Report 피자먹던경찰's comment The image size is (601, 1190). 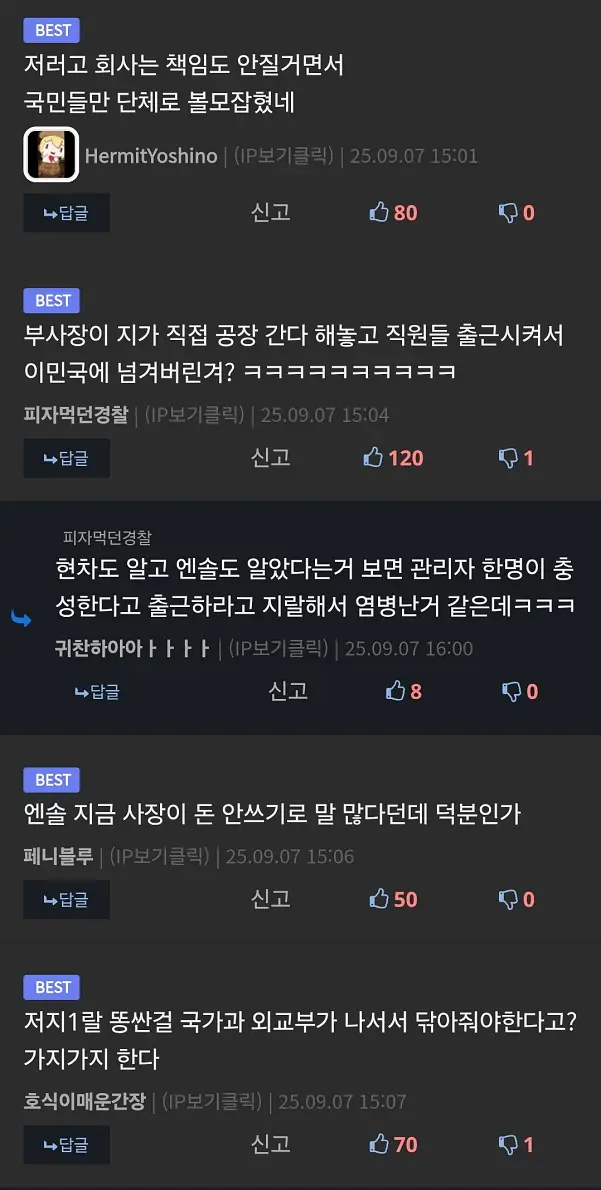click(270, 457)
